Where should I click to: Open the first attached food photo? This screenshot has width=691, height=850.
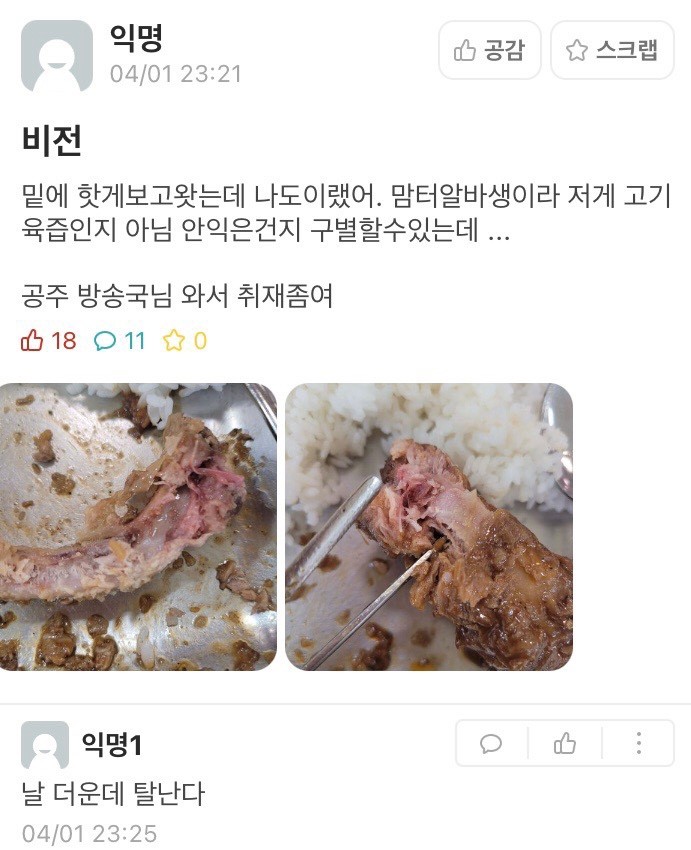[x=138, y=526]
